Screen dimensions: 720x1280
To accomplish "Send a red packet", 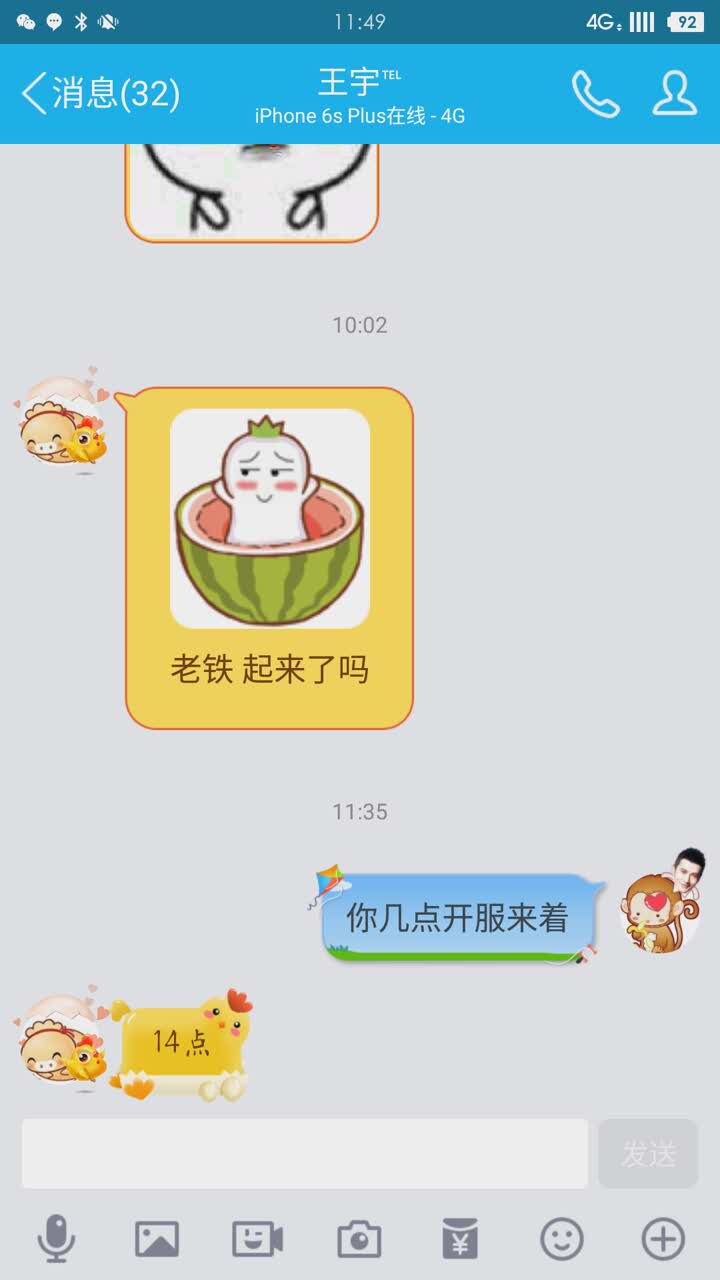I will click(460, 1239).
